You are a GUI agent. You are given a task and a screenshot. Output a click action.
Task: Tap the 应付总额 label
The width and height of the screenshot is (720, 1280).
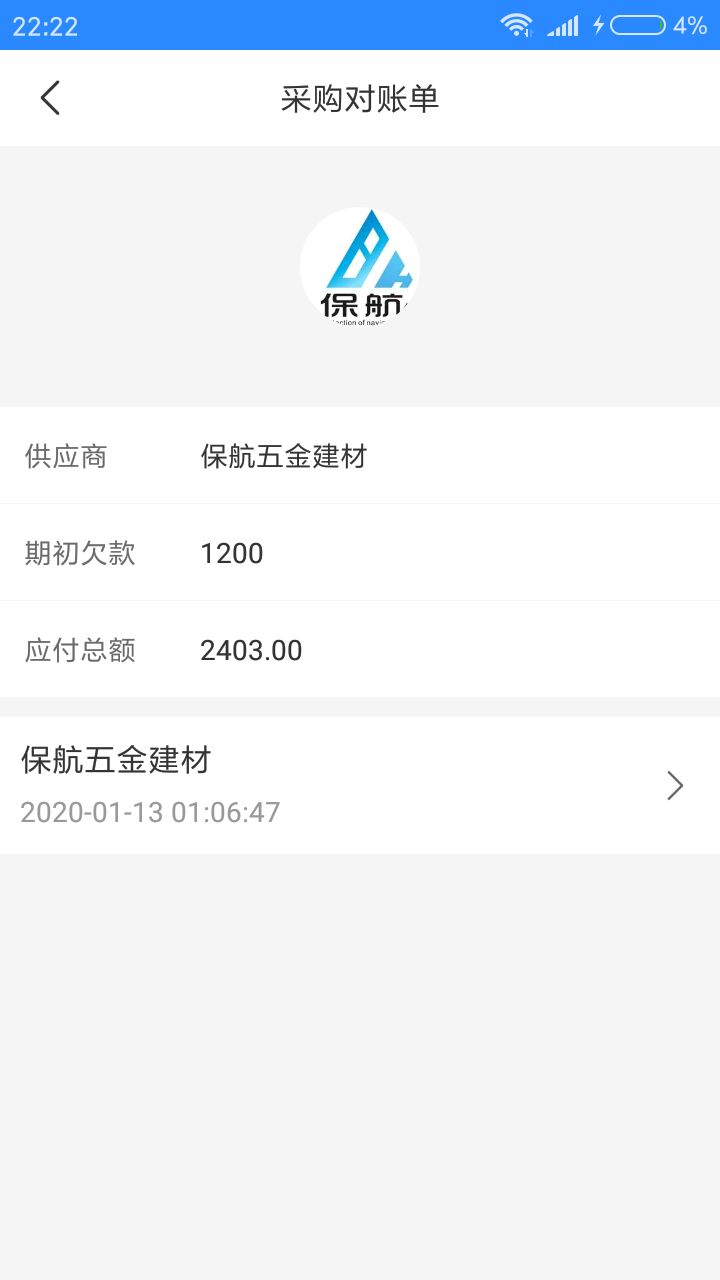tap(79, 651)
